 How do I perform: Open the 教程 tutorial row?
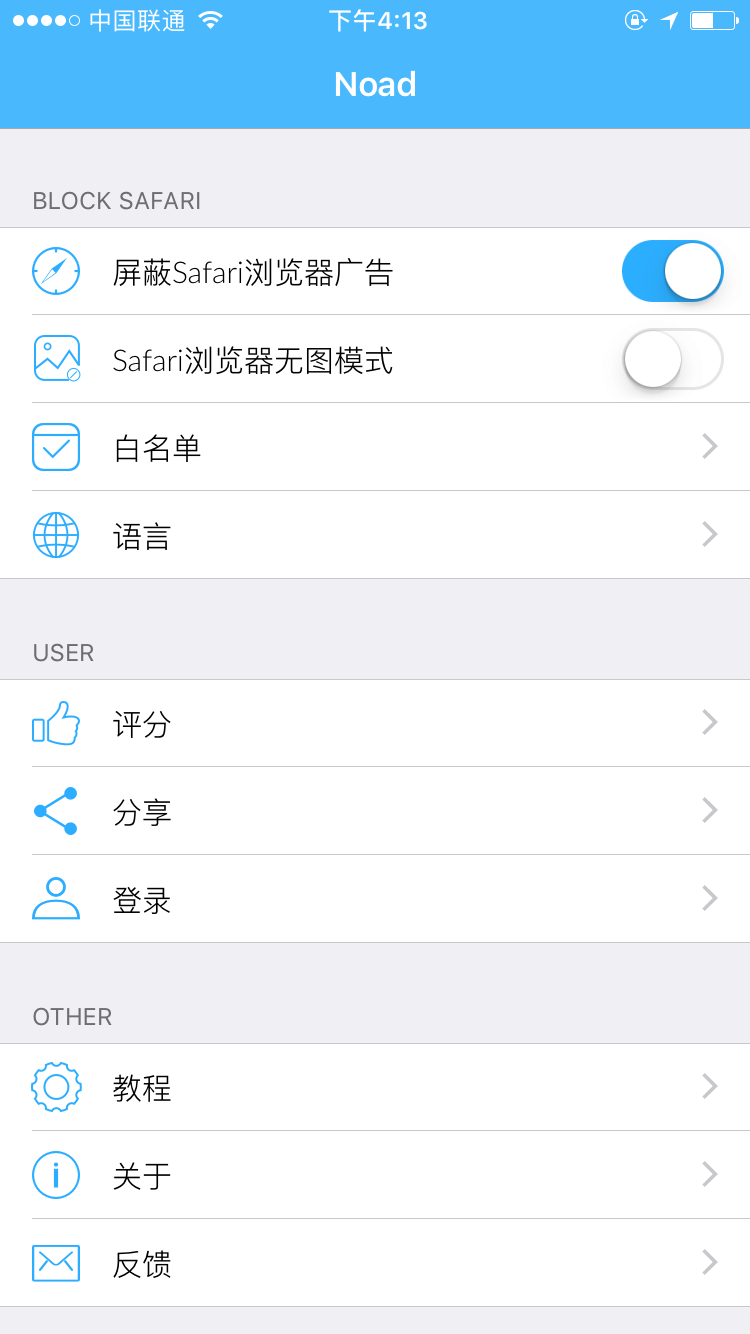click(x=375, y=1087)
